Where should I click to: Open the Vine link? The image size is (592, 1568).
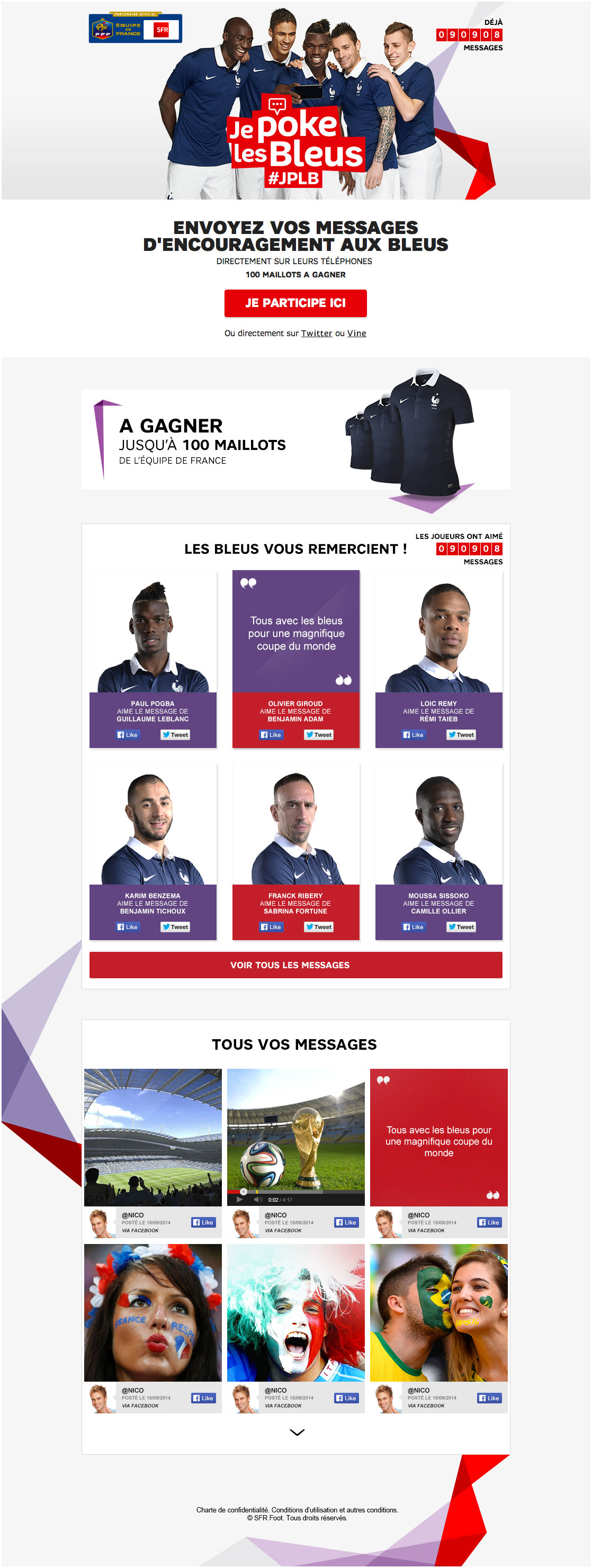tap(356, 334)
